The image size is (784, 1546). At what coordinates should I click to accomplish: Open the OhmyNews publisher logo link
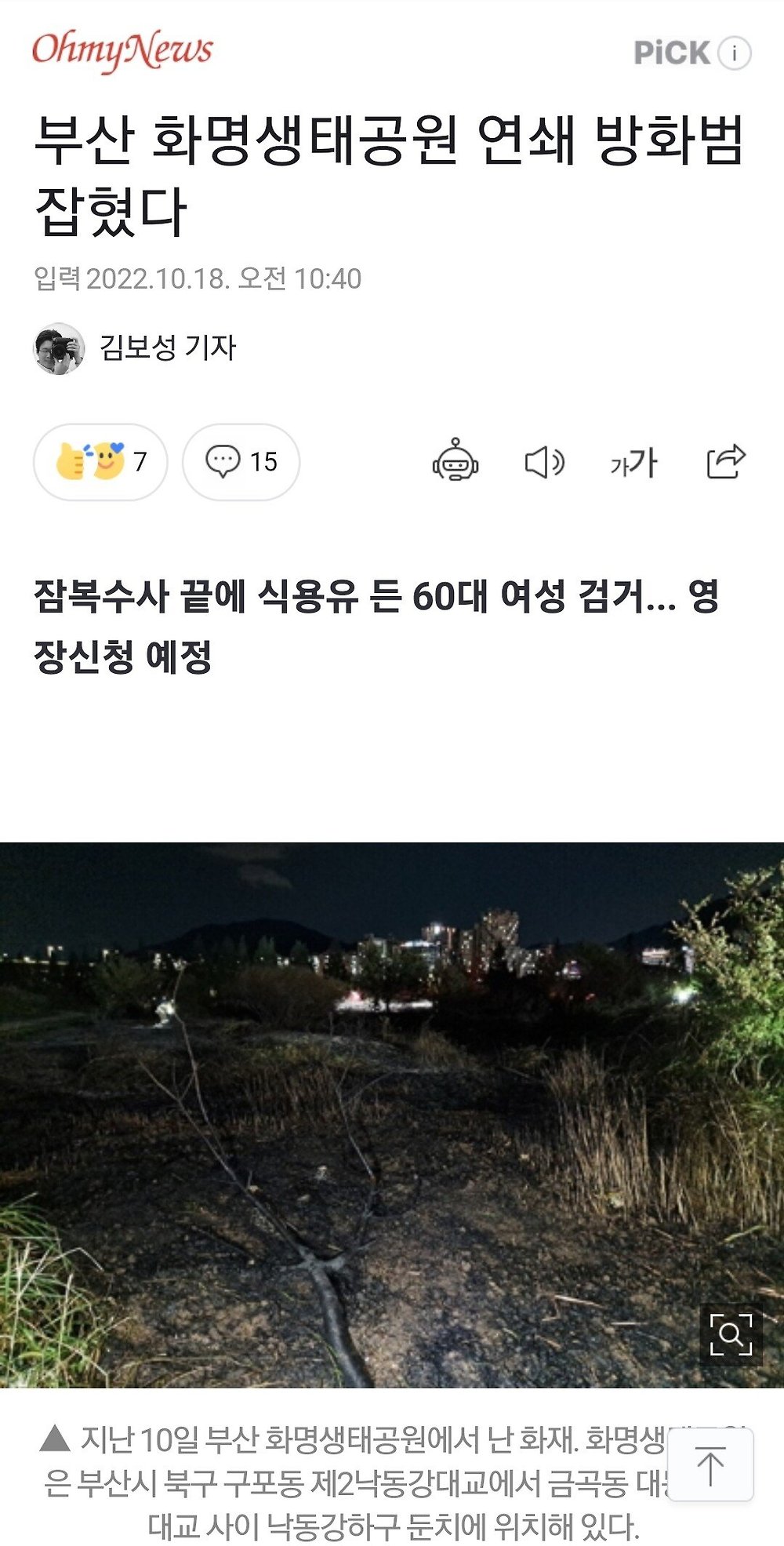click(x=122, y=51)
